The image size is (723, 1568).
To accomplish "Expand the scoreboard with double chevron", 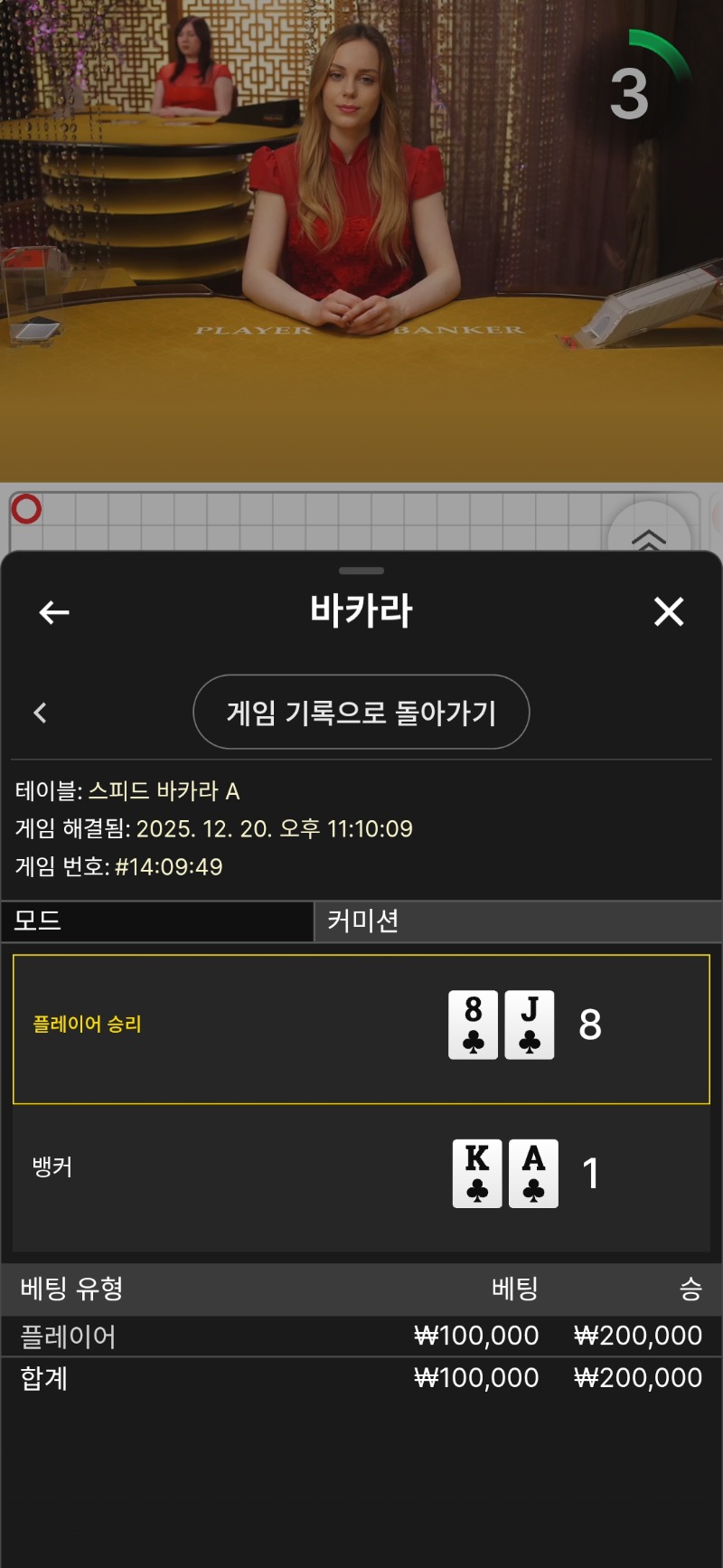I will [648, 537].
